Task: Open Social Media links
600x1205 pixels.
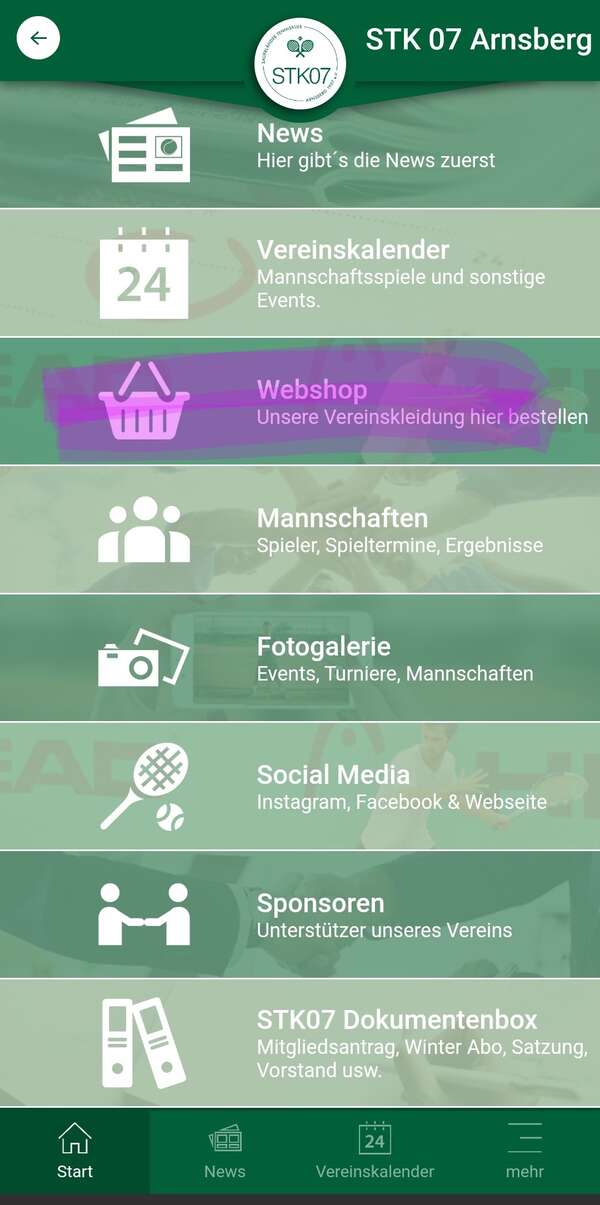Action: [300, 786]
